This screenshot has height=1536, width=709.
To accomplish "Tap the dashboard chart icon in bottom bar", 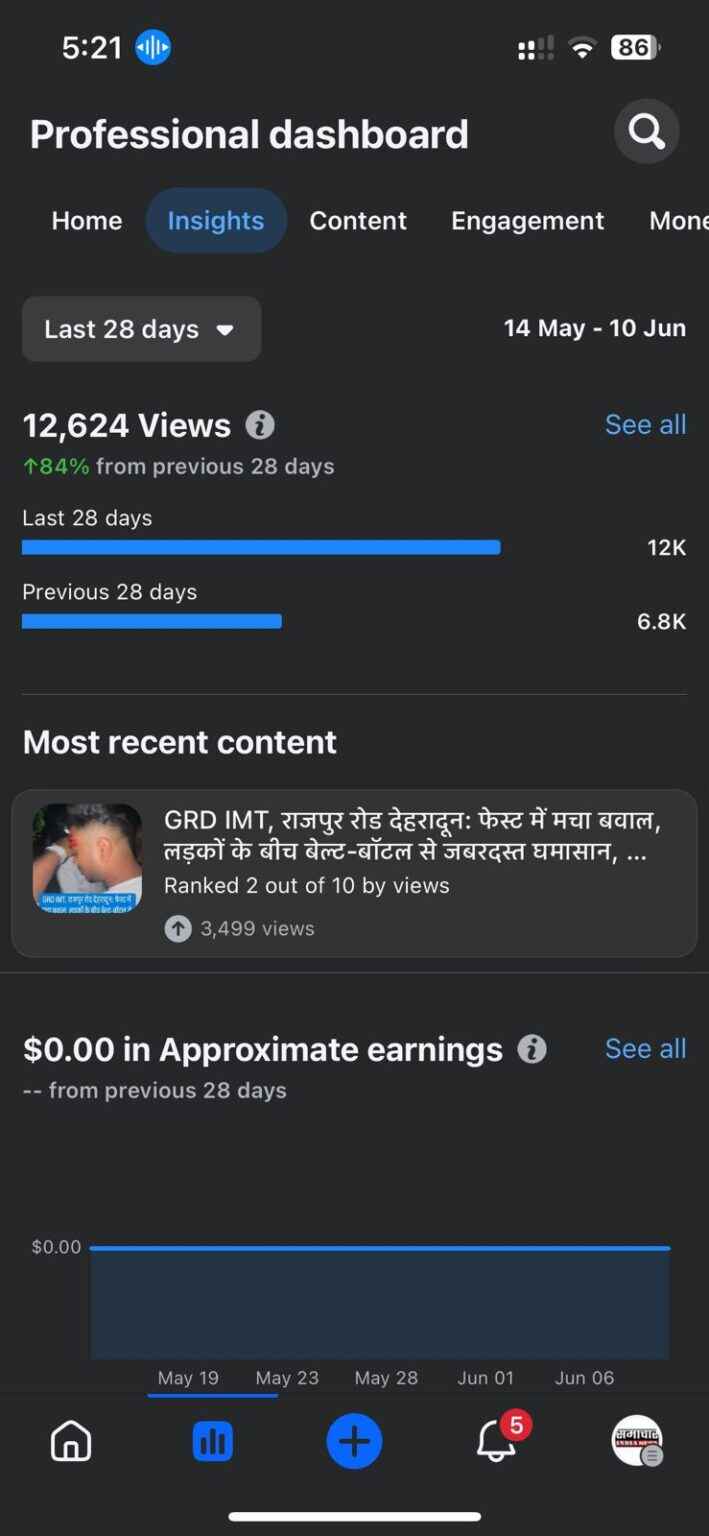I will click(x=212, y=1441).
